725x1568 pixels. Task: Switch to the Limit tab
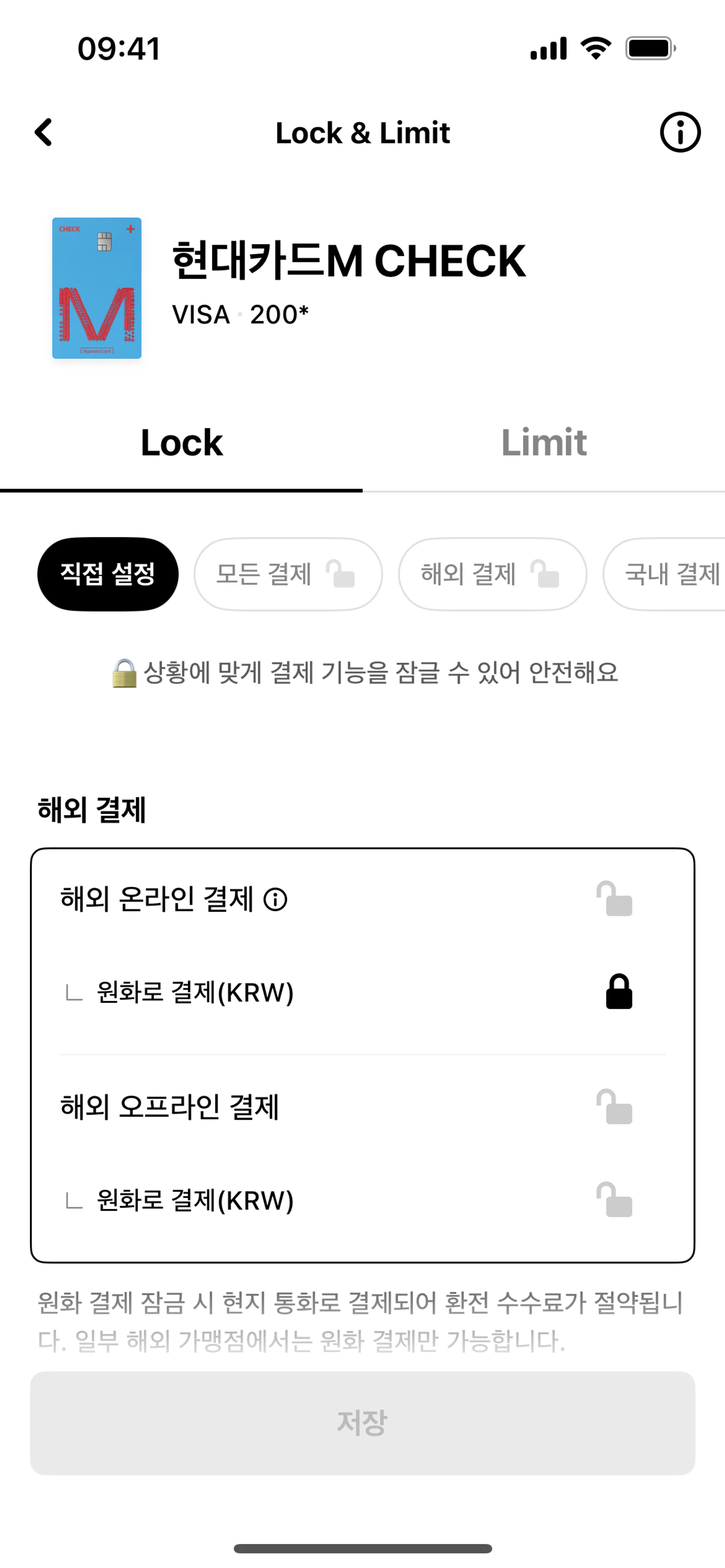(543, 443)
